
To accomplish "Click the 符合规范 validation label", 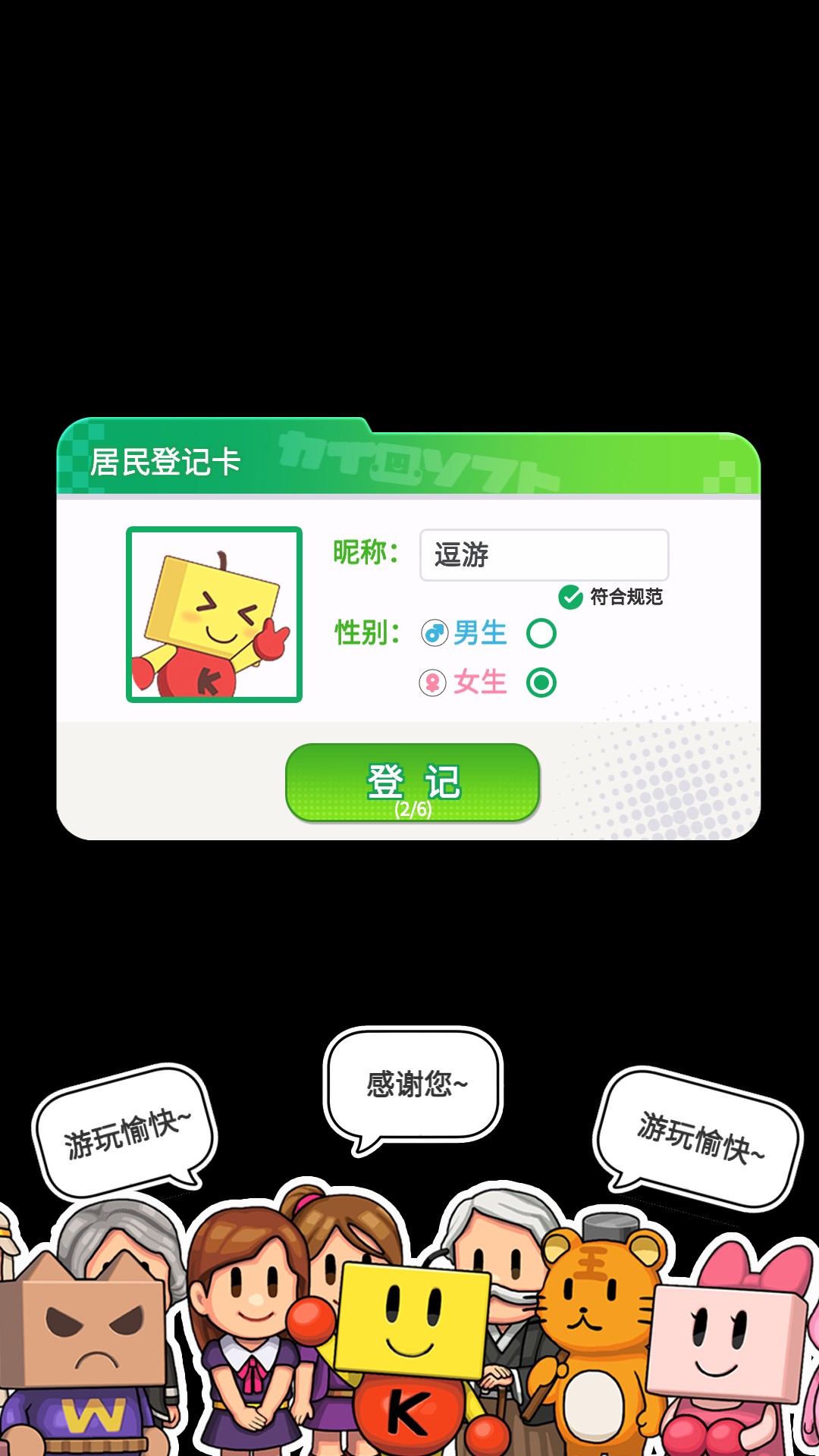I will (x=626, y=598).
